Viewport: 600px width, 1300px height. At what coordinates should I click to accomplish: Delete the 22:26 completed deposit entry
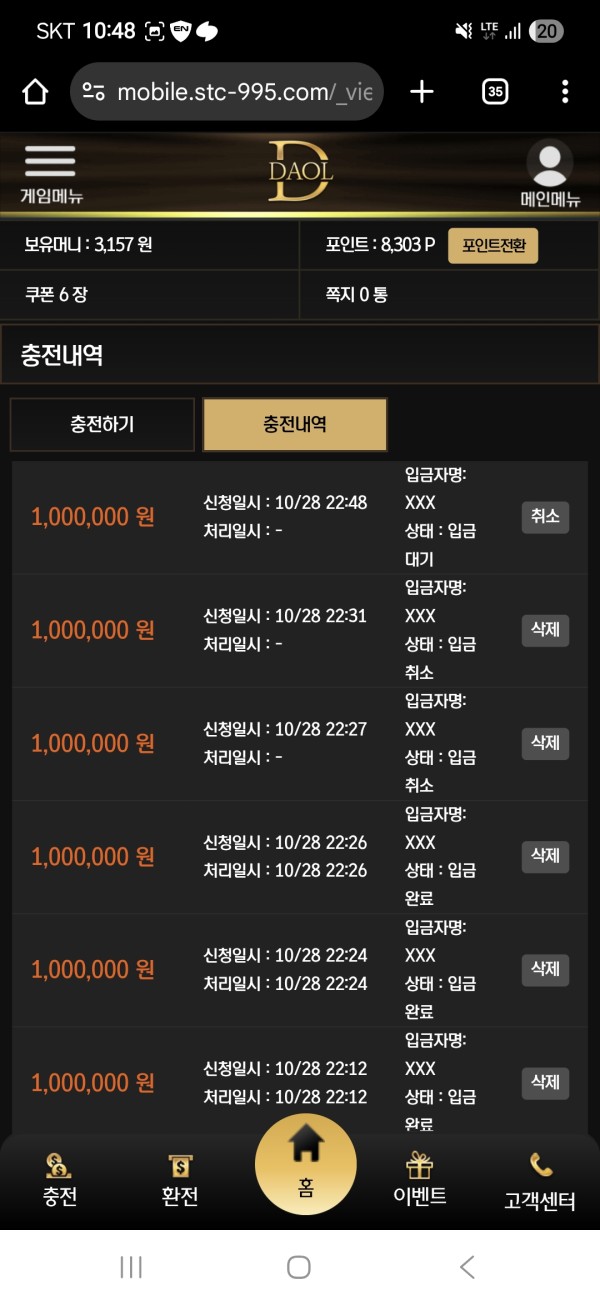[x=545, y=856]
